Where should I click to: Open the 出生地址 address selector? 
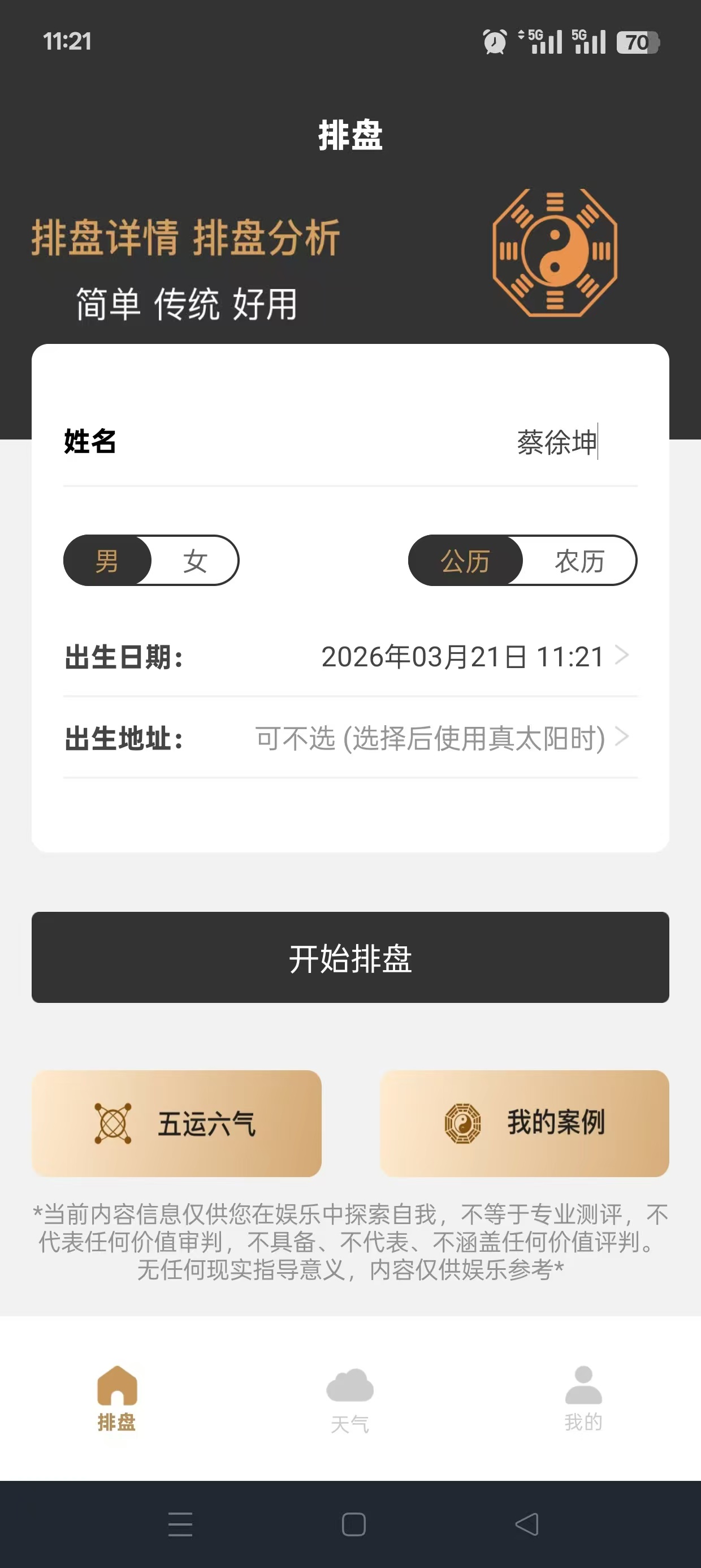click(x=430, y=738)
